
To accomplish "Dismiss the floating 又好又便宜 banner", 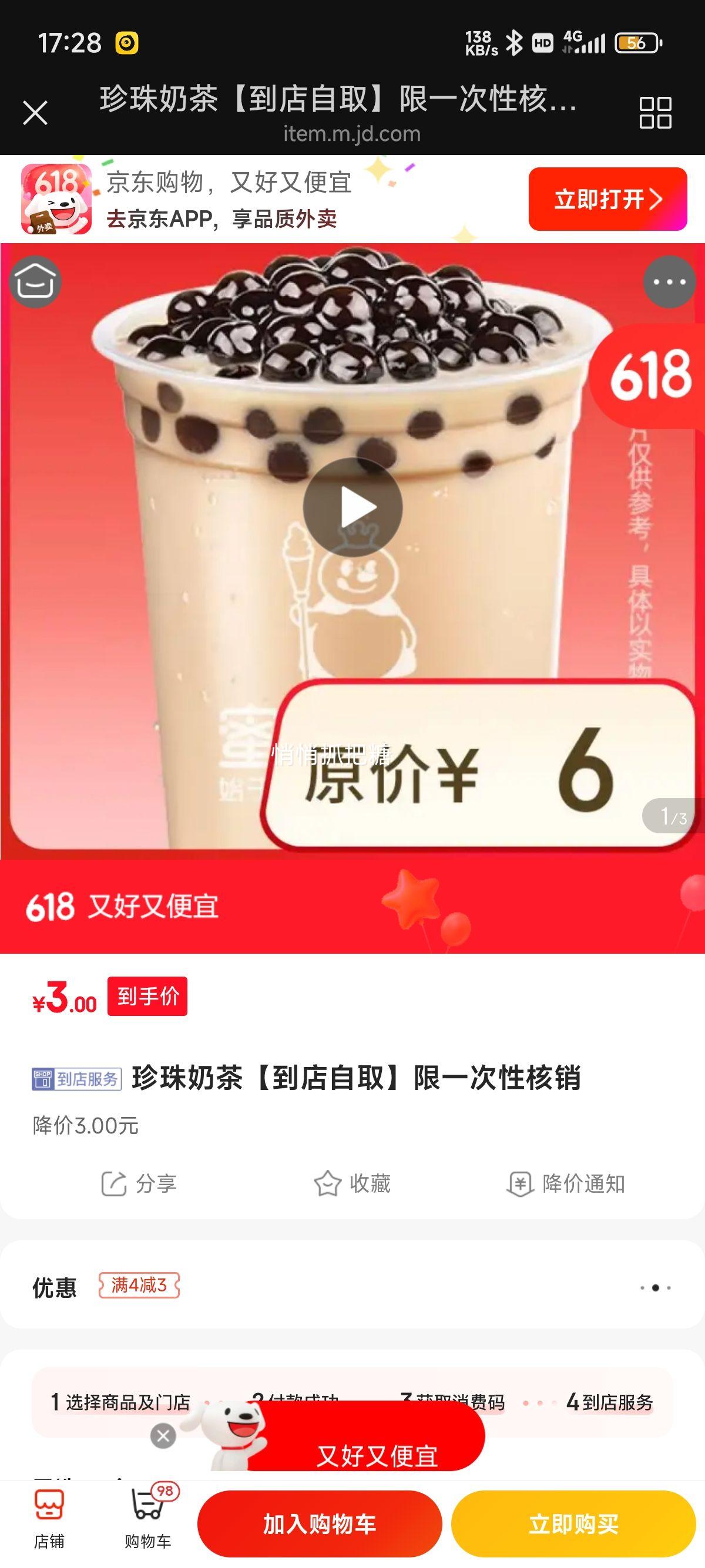I will pos(163,1436).
